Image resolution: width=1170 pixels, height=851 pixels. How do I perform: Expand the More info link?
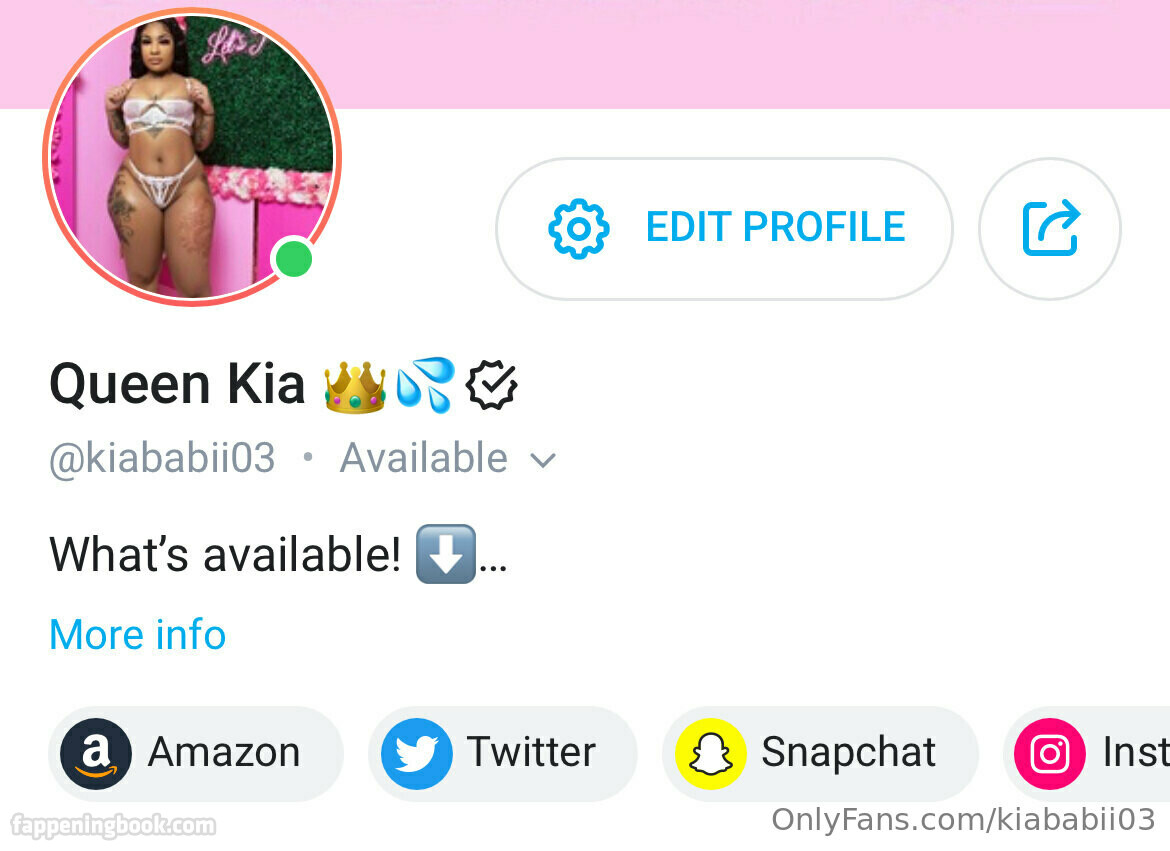[138, 635]
